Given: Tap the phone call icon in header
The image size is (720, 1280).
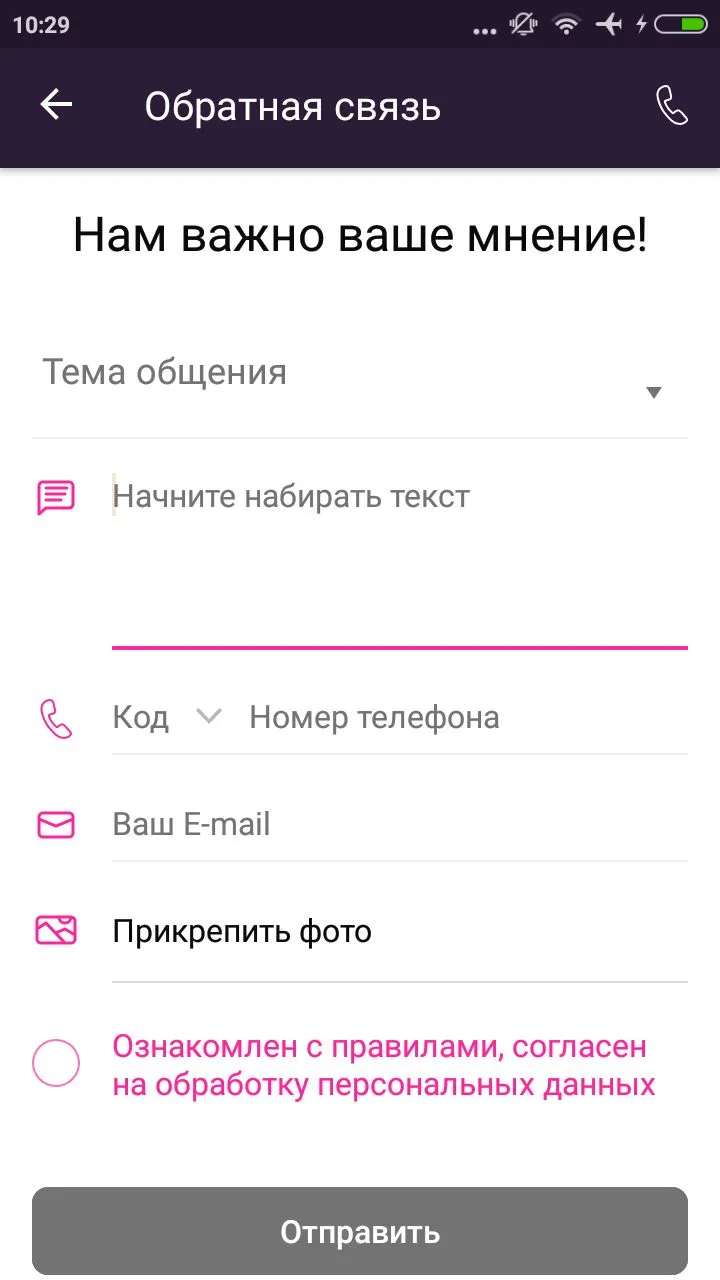Looking at the screenshot, I should click(671, 105).
